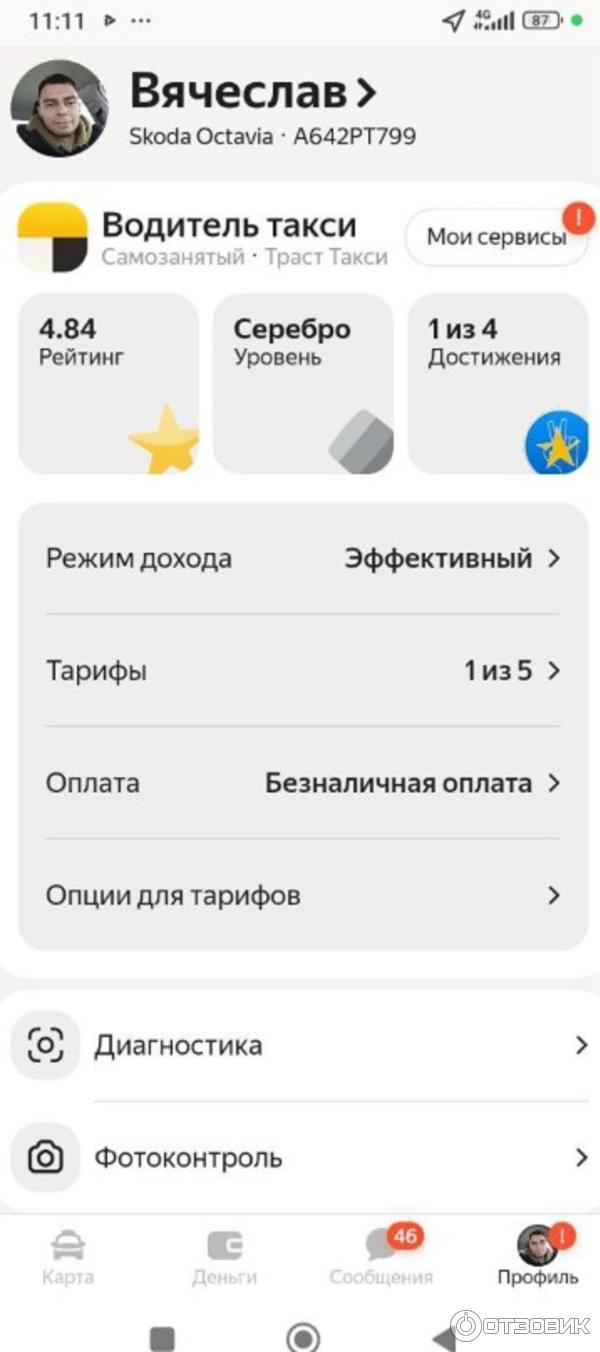The height and width of the screenshot is (1352, 600).
Task: Go to Диагностика
Action: tap(300, 1046)
